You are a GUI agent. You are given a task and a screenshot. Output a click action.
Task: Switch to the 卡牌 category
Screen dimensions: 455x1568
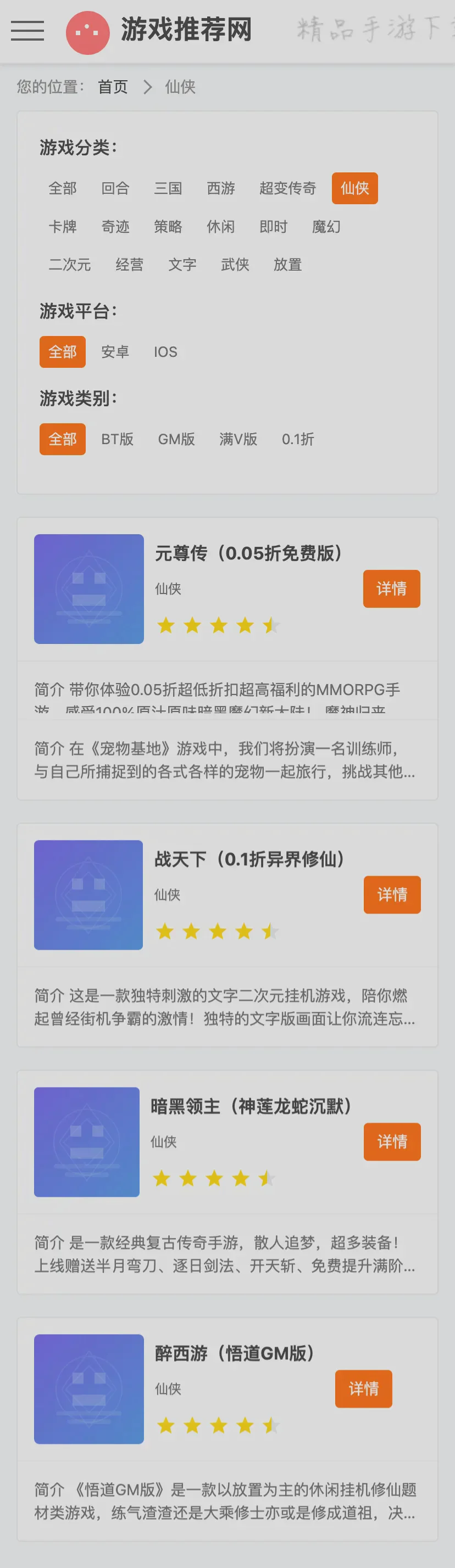(63, 227)
